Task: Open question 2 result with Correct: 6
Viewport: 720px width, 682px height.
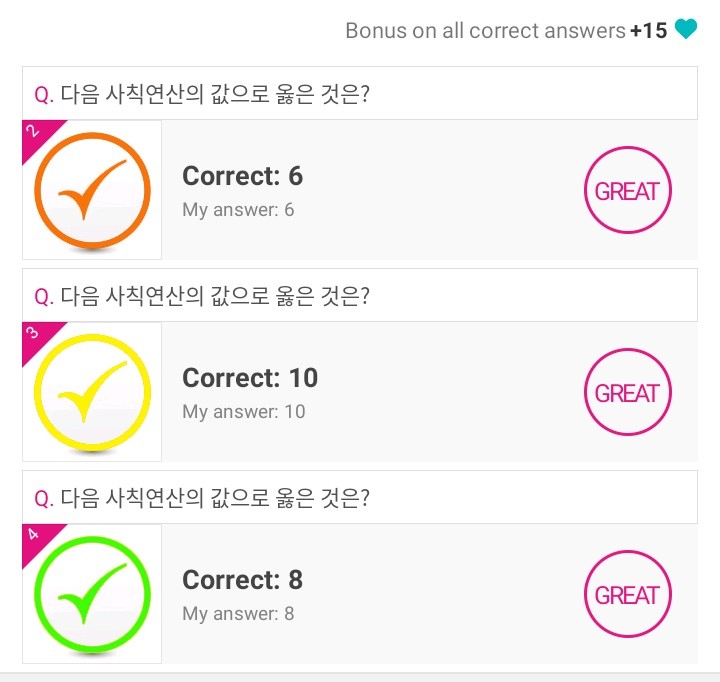Action: click(360, 190)
